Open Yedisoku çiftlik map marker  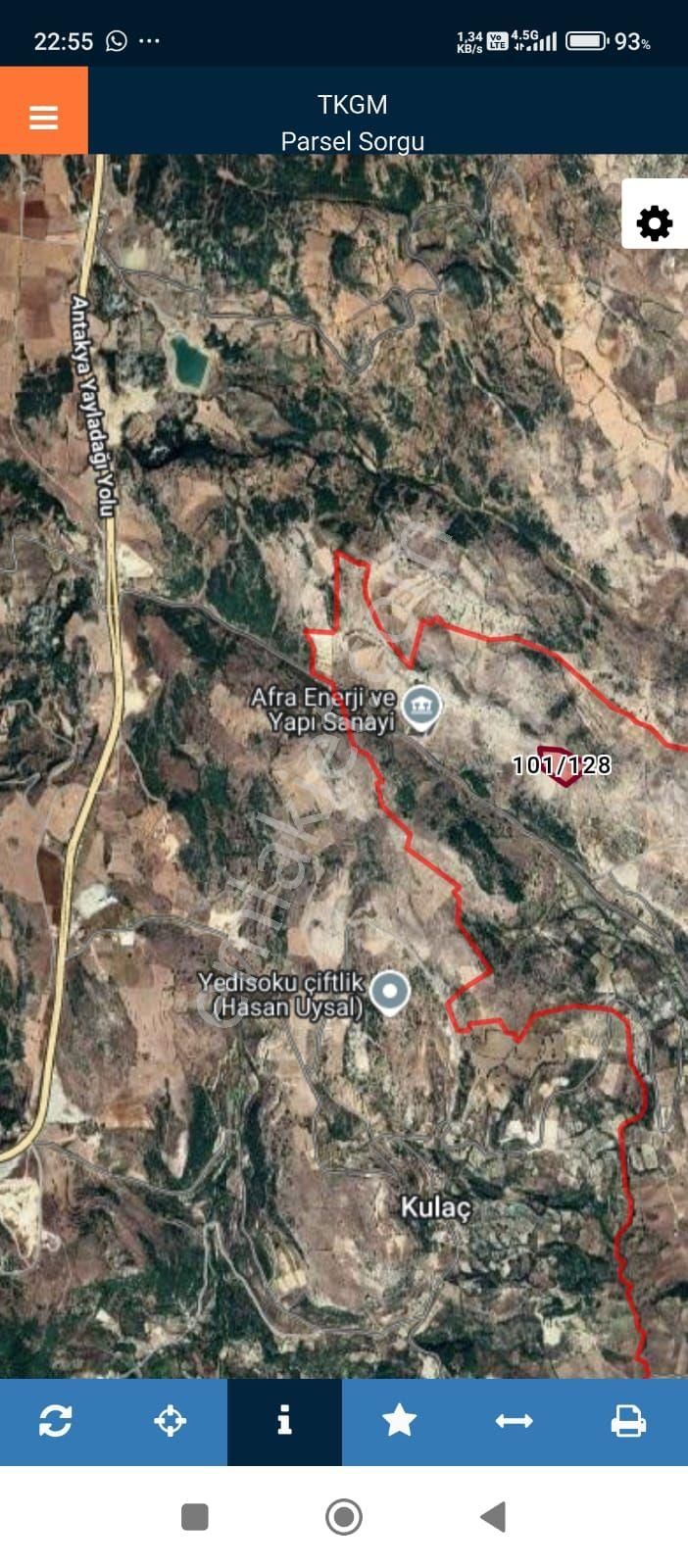pyautogui.click(x=391, y=992)
